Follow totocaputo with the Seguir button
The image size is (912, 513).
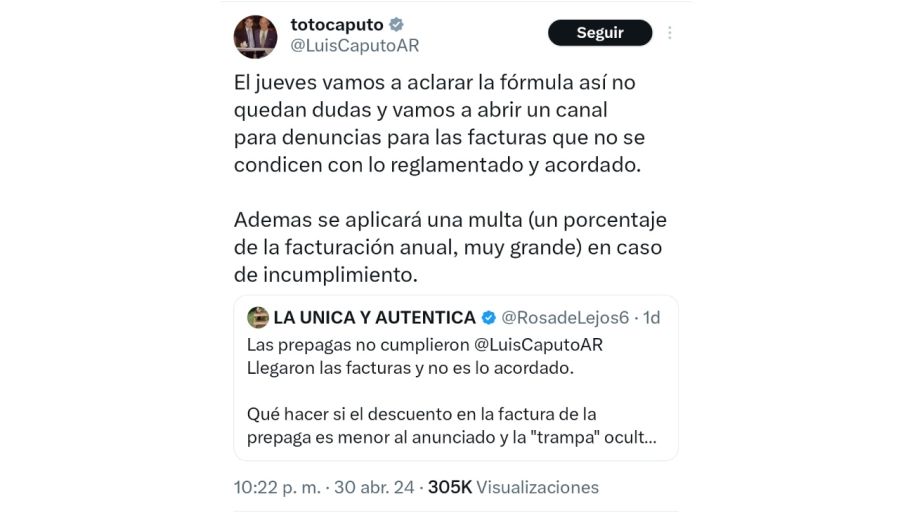point(600,33)
